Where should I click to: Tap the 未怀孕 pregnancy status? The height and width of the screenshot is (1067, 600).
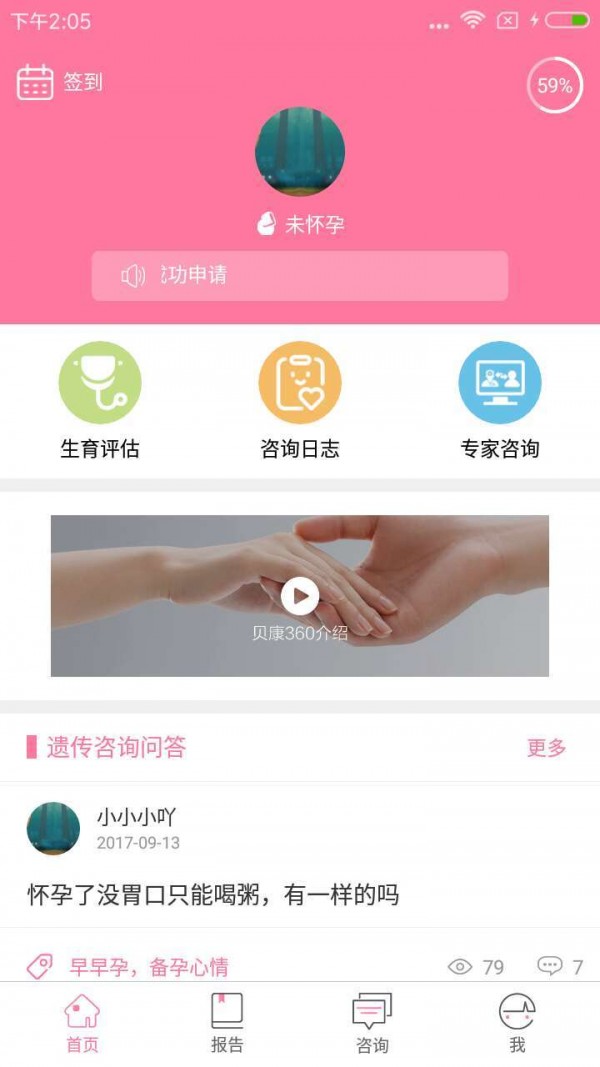pyautogui.click(x=300, y=225)
